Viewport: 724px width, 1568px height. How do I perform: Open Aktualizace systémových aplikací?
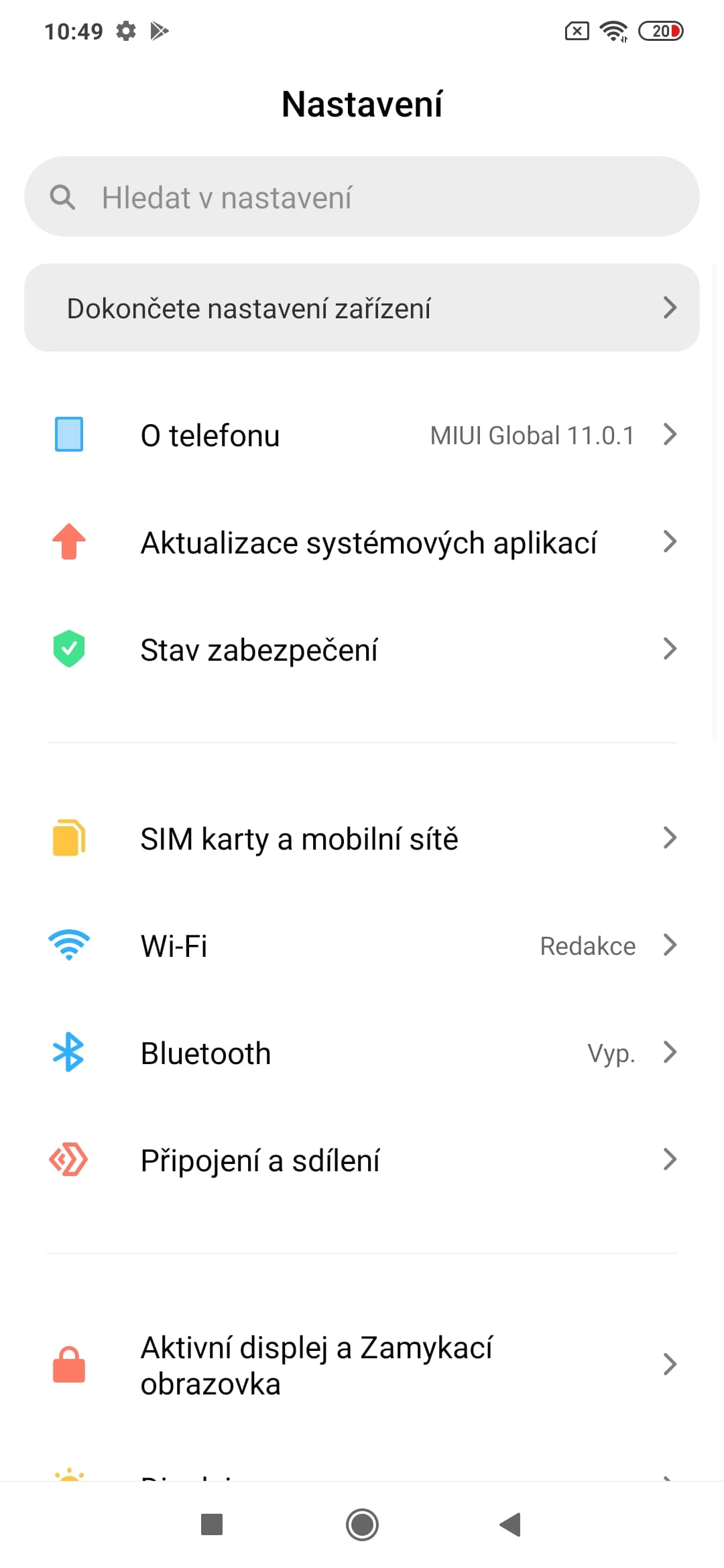click(362, 543)
